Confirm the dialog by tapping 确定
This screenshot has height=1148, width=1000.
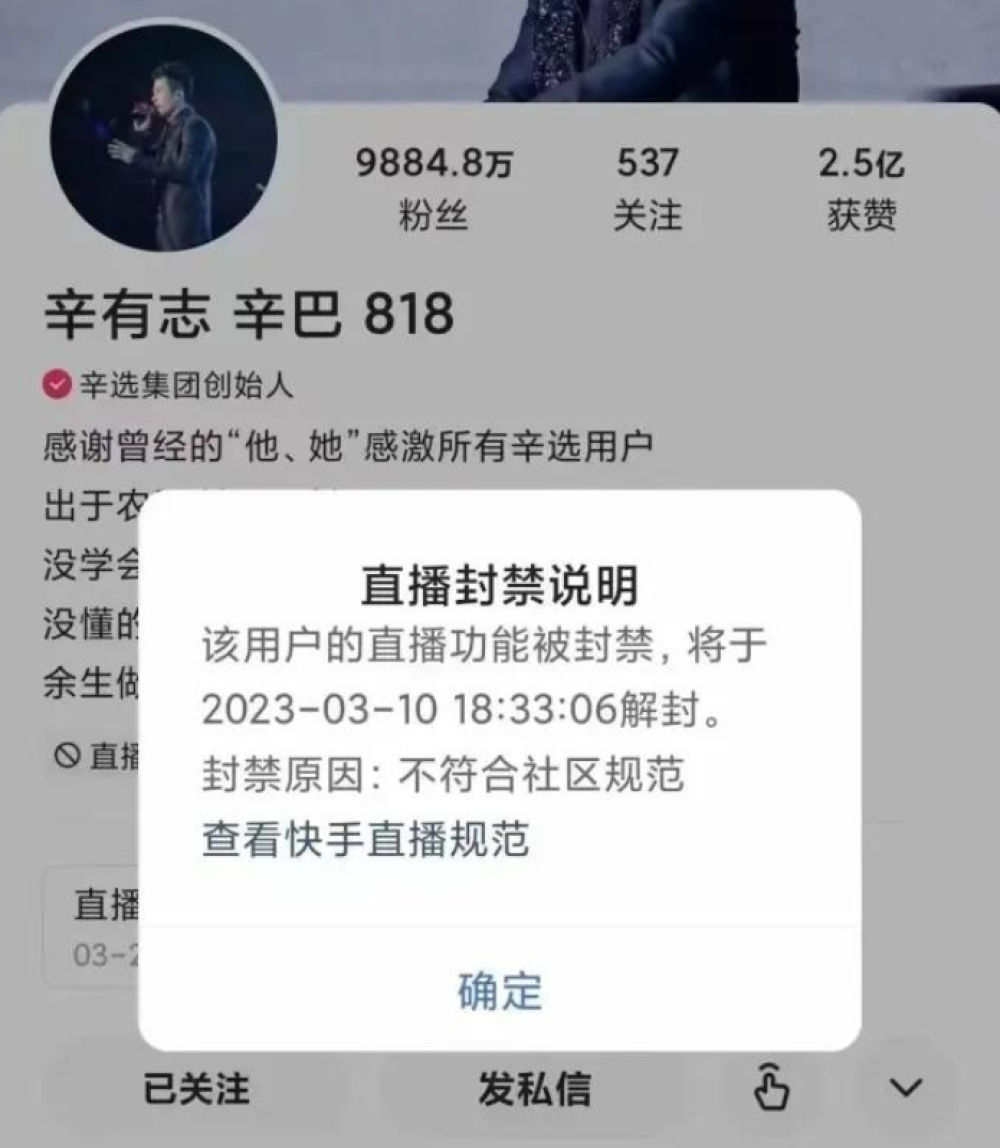499,991
